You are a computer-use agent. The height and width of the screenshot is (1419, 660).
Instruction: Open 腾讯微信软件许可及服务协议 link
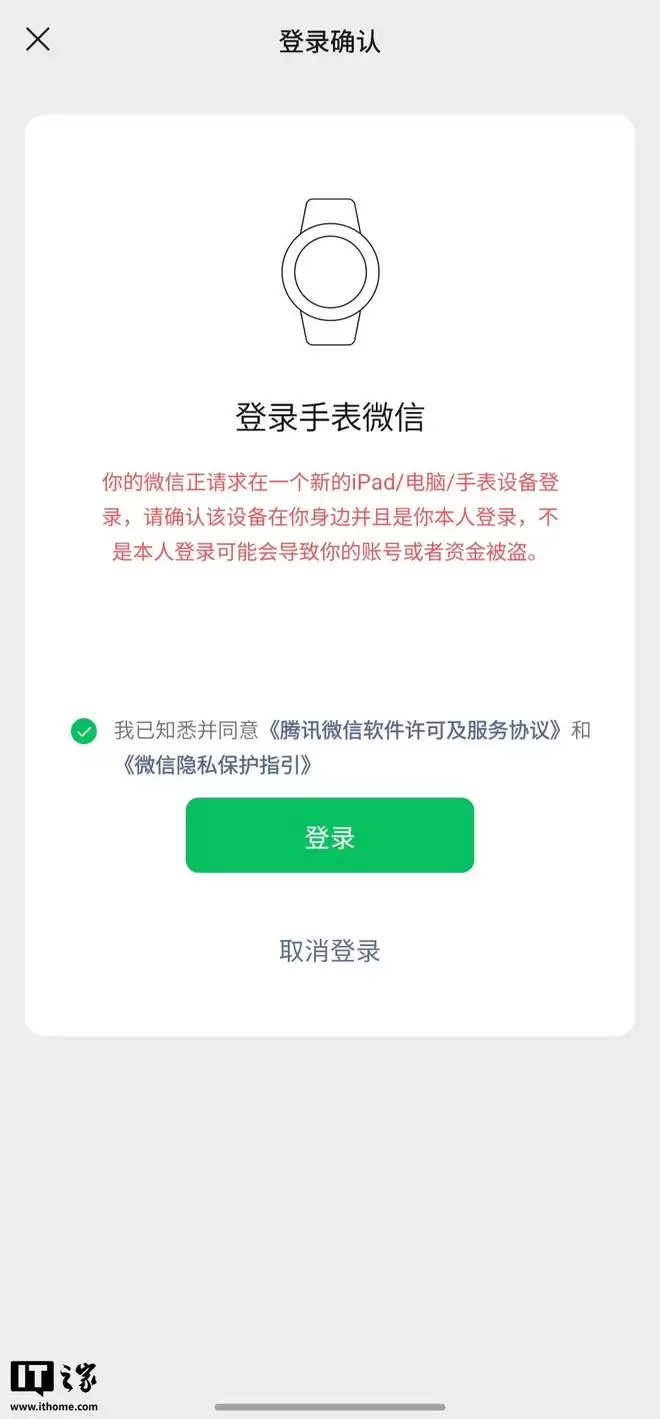(x=414, y=730)
